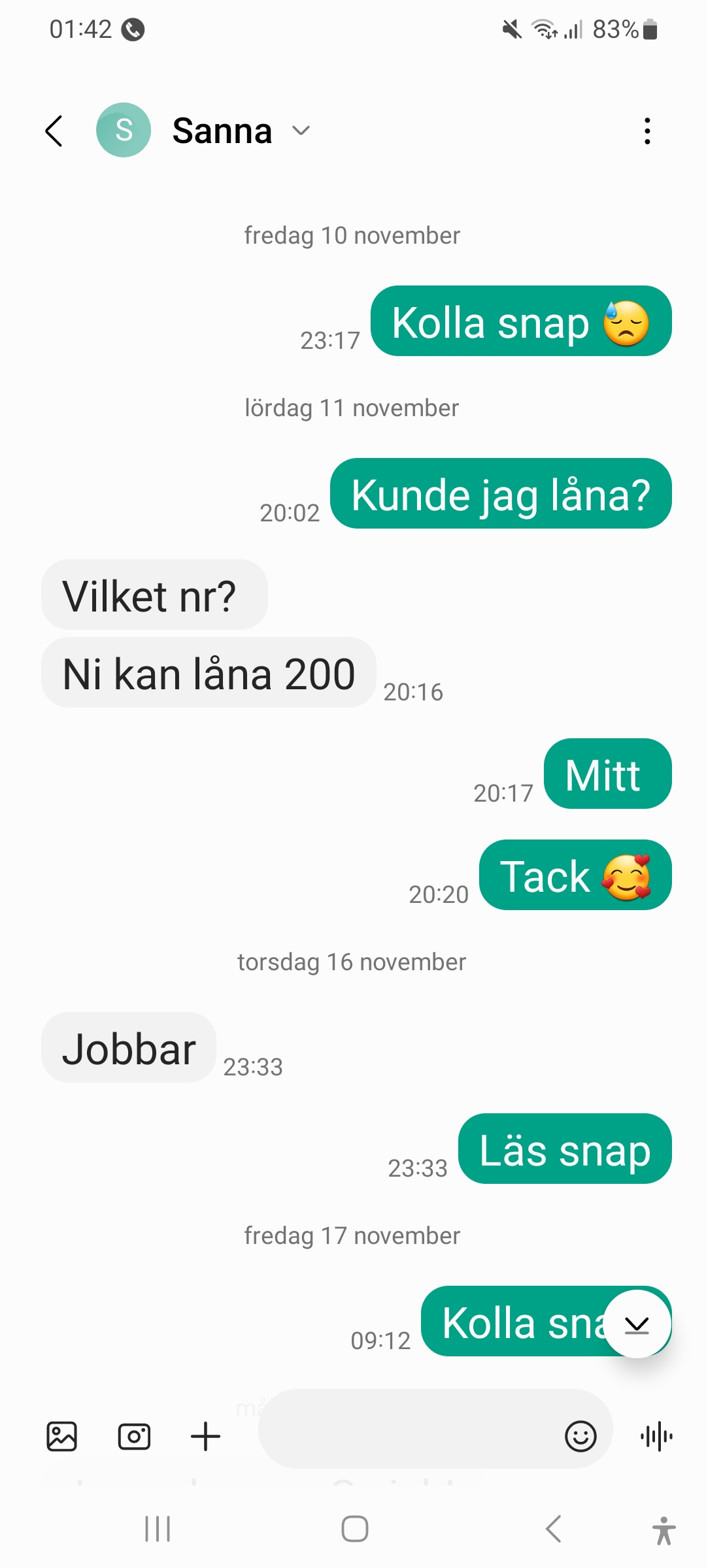
Task: Open Sanna's contact avatar
Action: point(124,130)
